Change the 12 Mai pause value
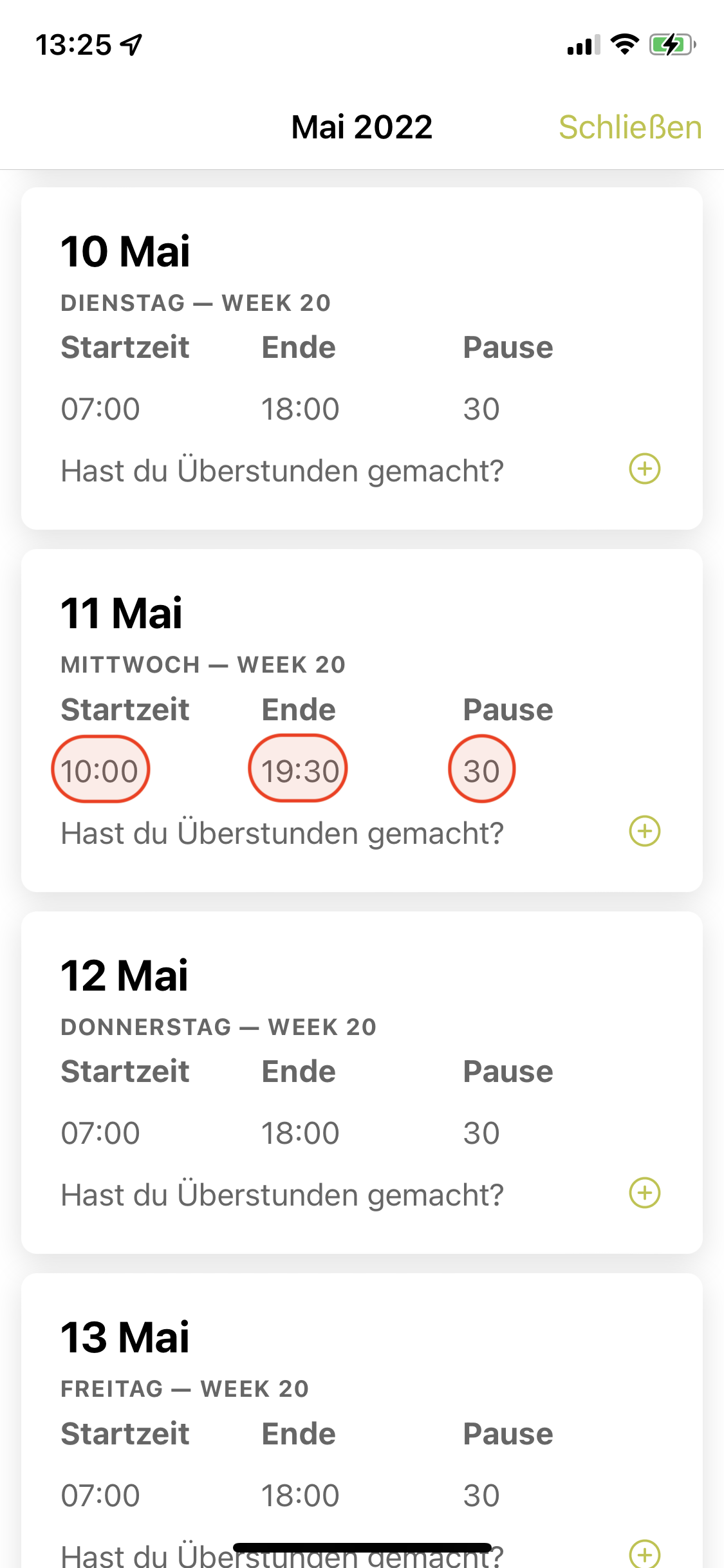Screen dimensions: 724x1568 (x=481, y=1133)
